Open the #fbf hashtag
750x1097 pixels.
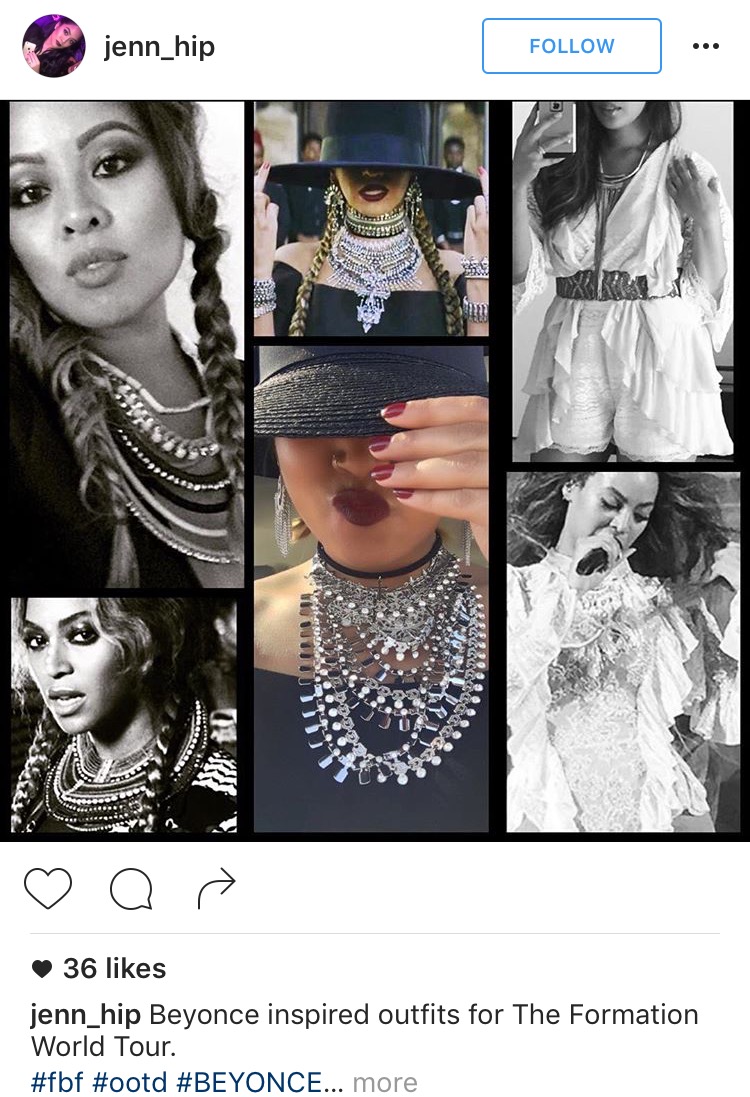tap(57, 1082)
